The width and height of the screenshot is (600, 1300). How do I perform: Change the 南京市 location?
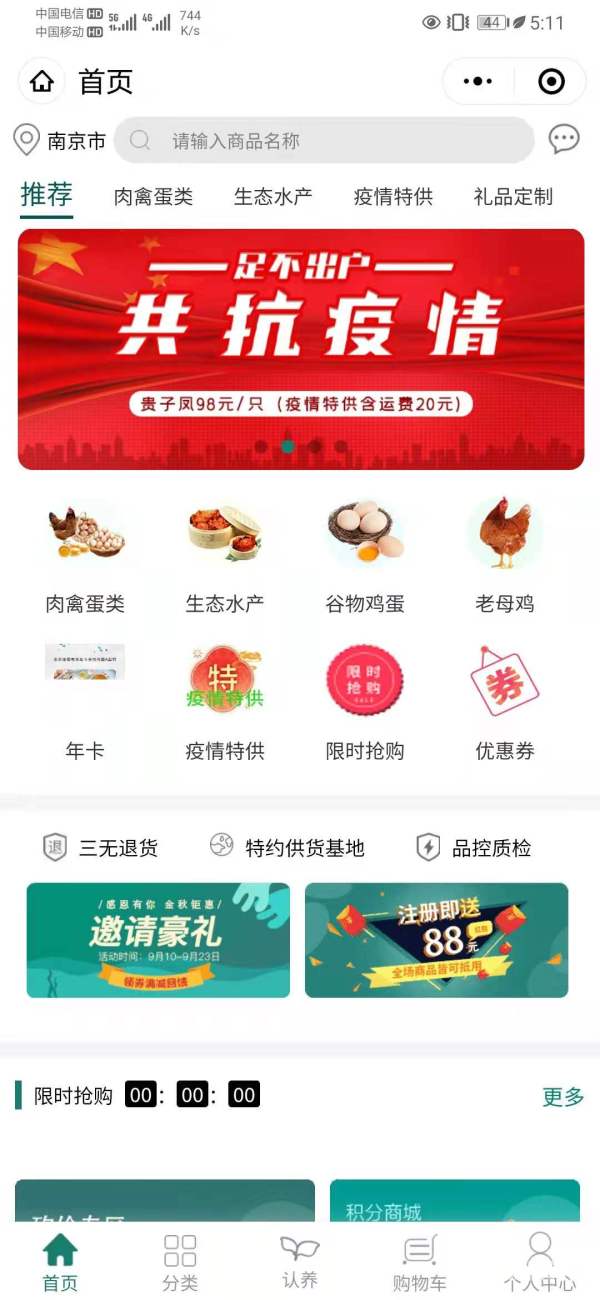coord(62,141)
